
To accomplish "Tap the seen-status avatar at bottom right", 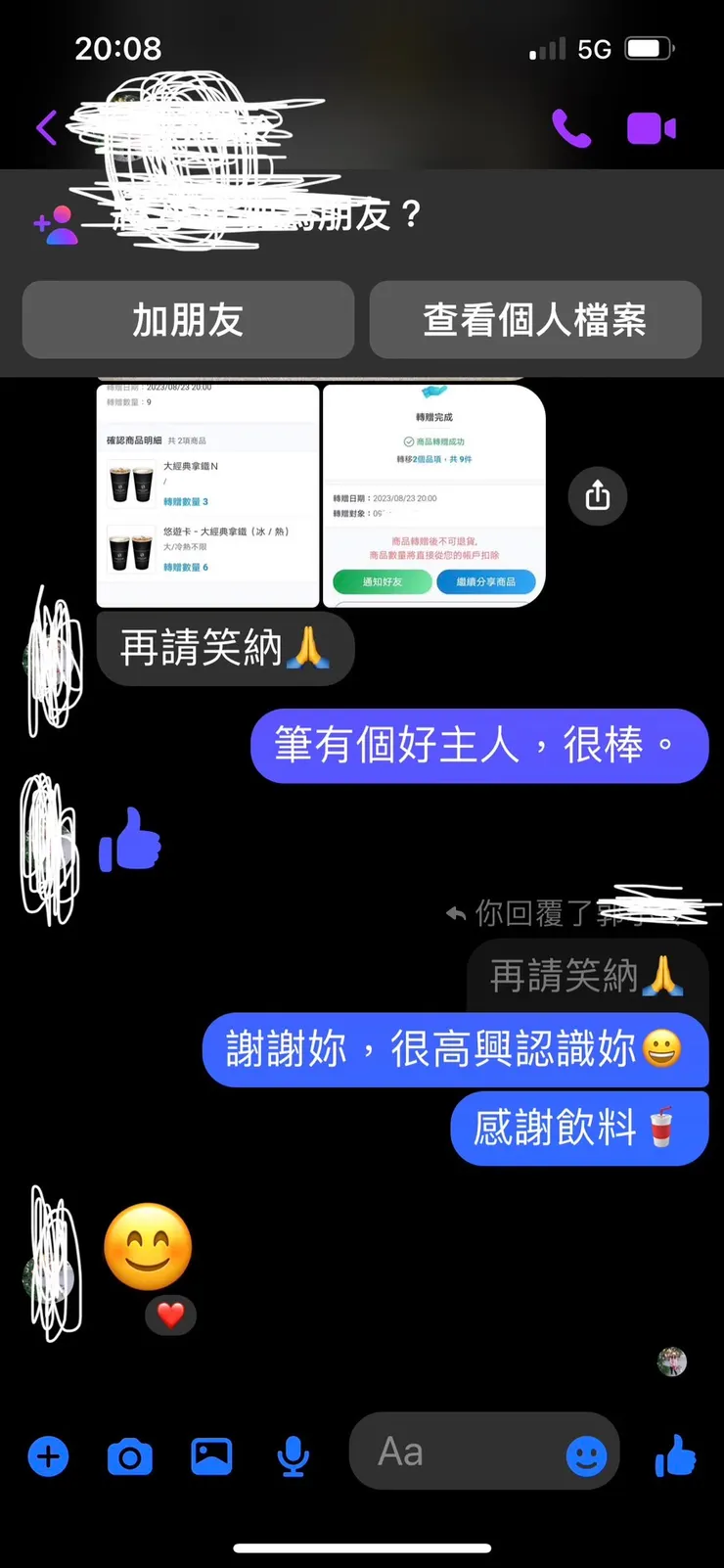I will (671, 1361).
